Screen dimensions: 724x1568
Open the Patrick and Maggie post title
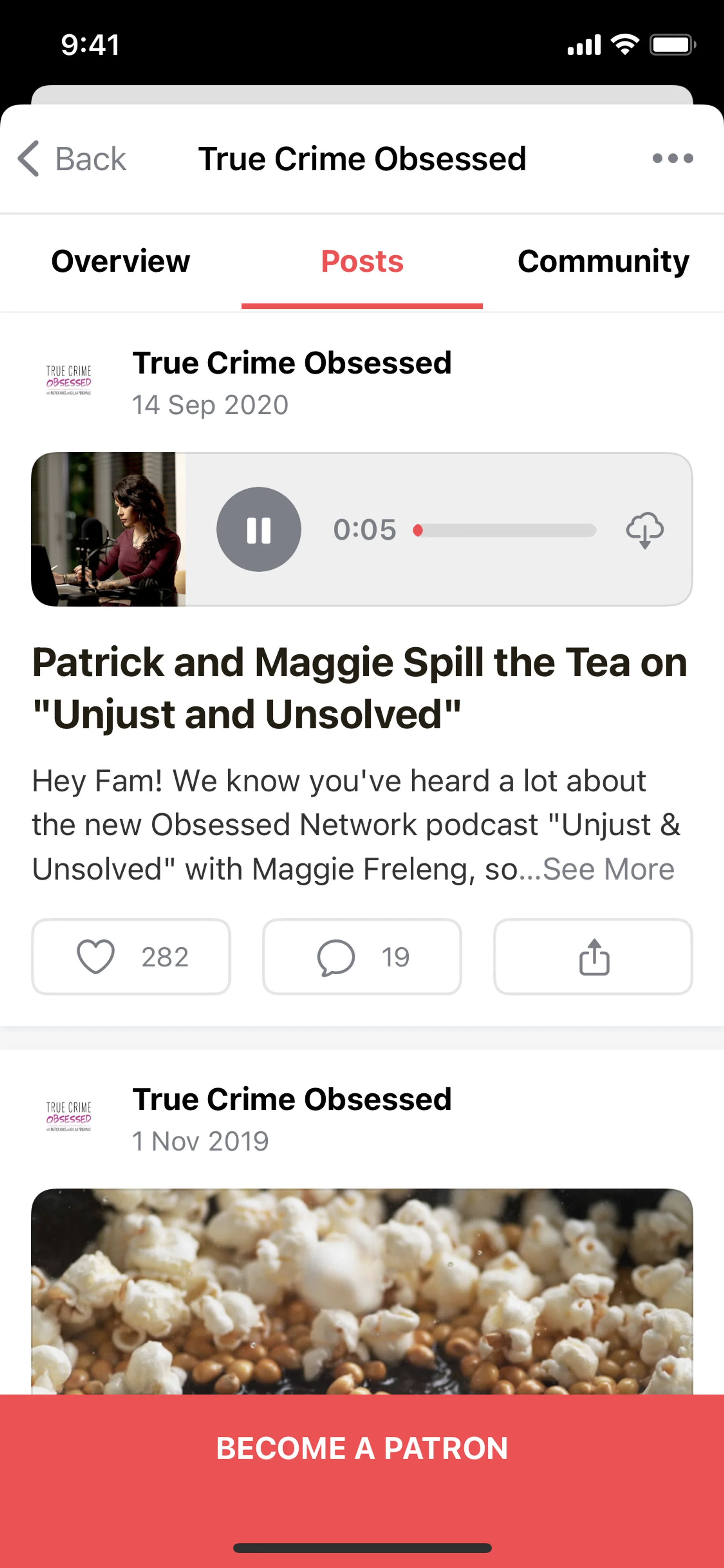tap(359, 688)
